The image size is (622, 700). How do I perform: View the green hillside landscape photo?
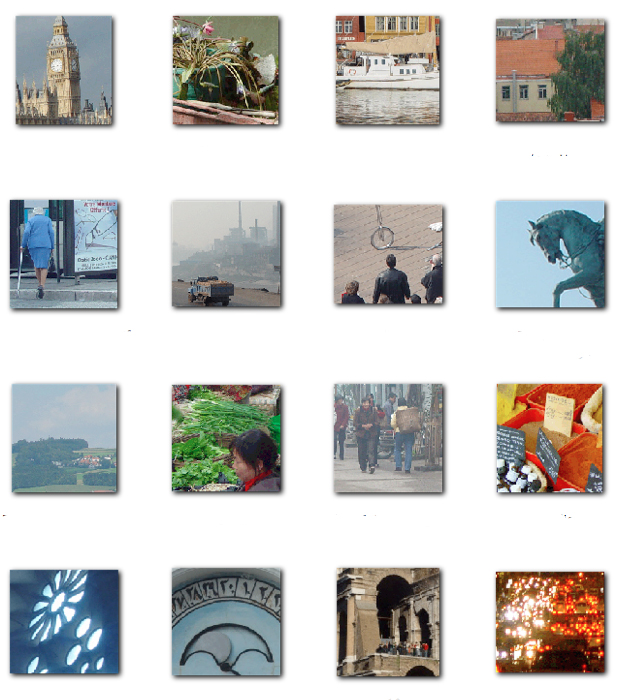(63, 438)
